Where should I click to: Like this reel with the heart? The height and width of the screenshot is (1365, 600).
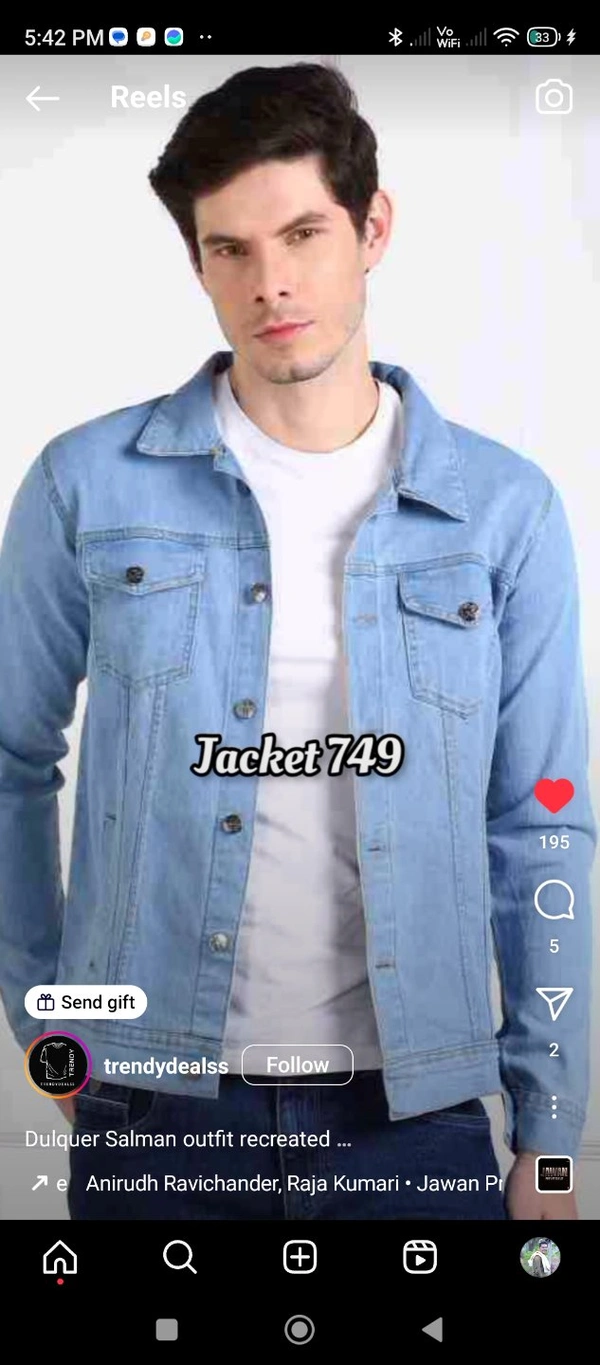pyautogui.click(x=554, y=796)
